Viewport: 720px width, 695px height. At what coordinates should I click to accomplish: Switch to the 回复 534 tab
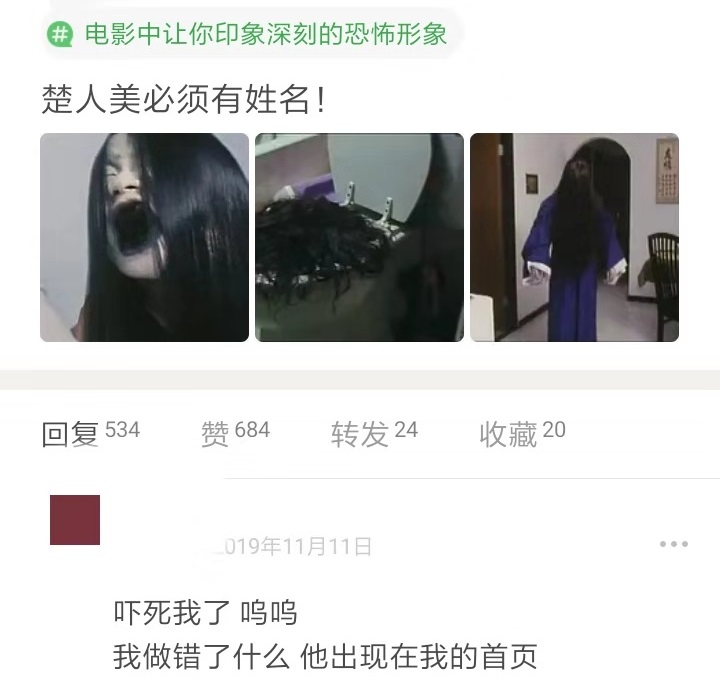coord(90,432)
